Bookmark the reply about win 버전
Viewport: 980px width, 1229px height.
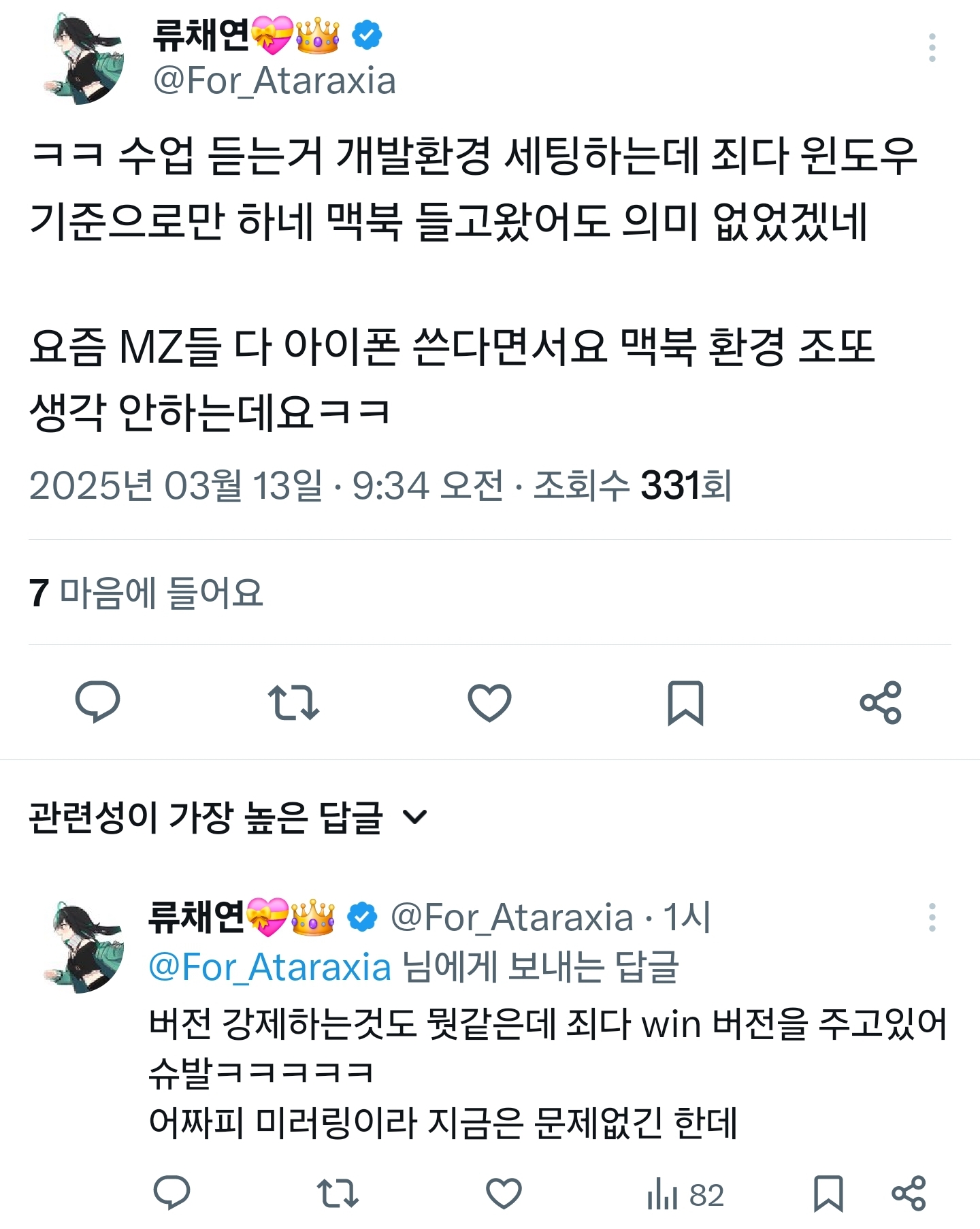(x=828, y=1194)
